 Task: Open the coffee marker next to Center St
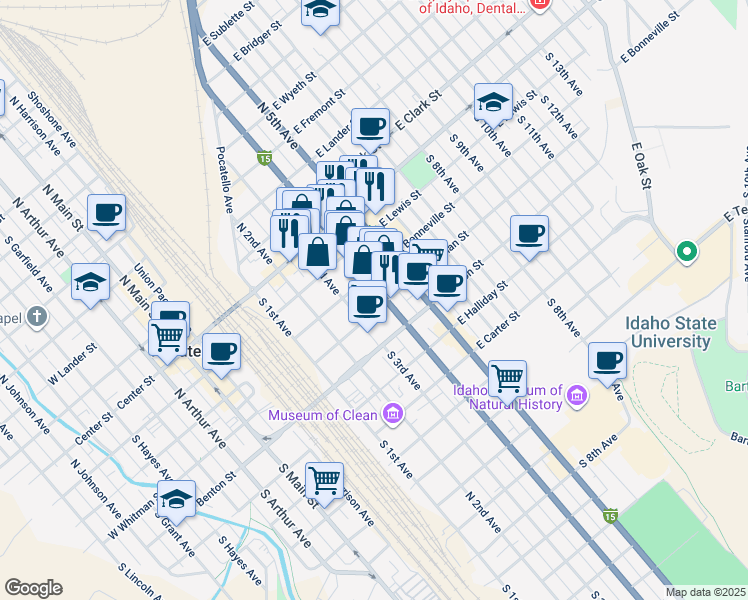[221, 352]
